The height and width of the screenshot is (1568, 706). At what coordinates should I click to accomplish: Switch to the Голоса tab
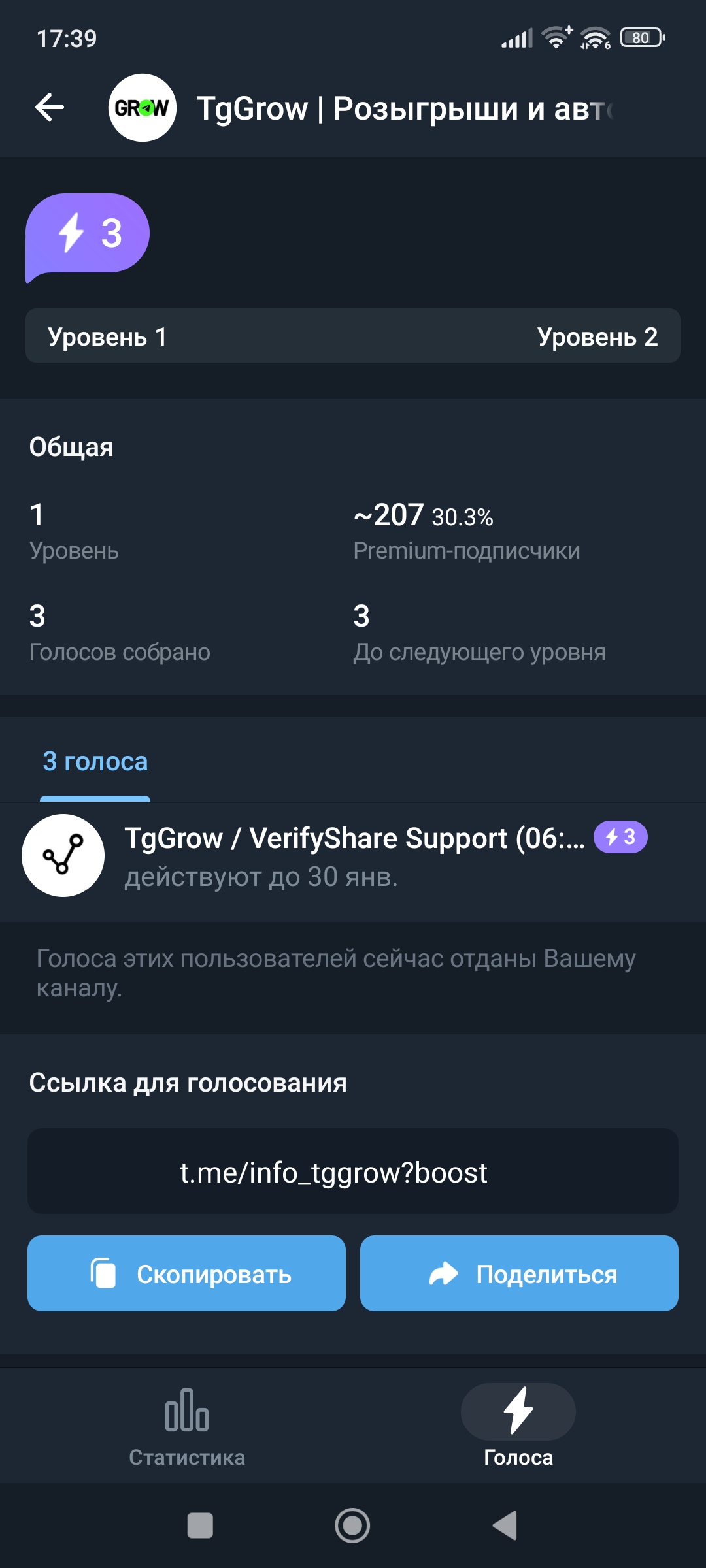(x=518, y=1427)
